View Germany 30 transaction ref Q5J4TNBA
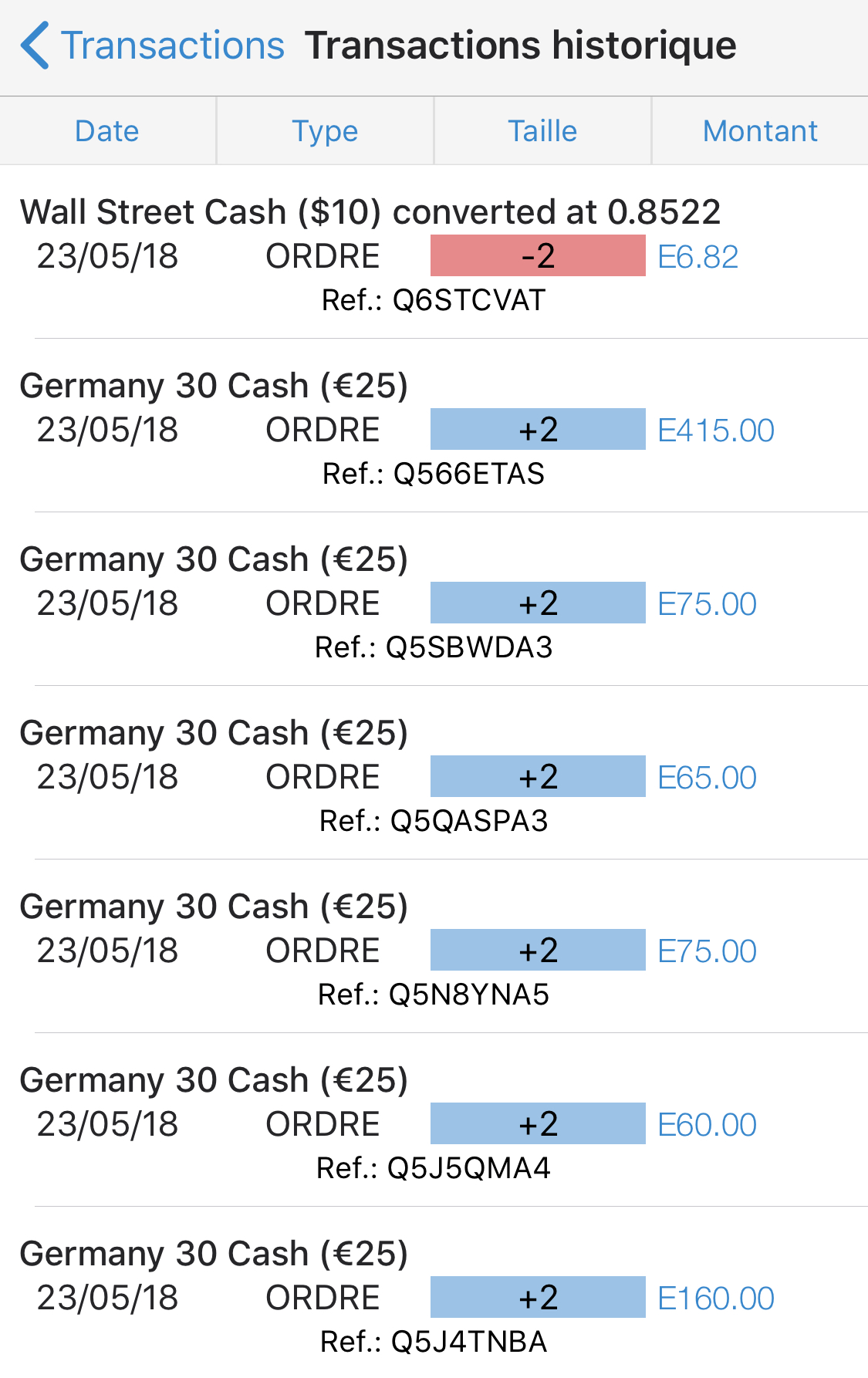Viewport: 868px width, 1378px height. 434,1297
